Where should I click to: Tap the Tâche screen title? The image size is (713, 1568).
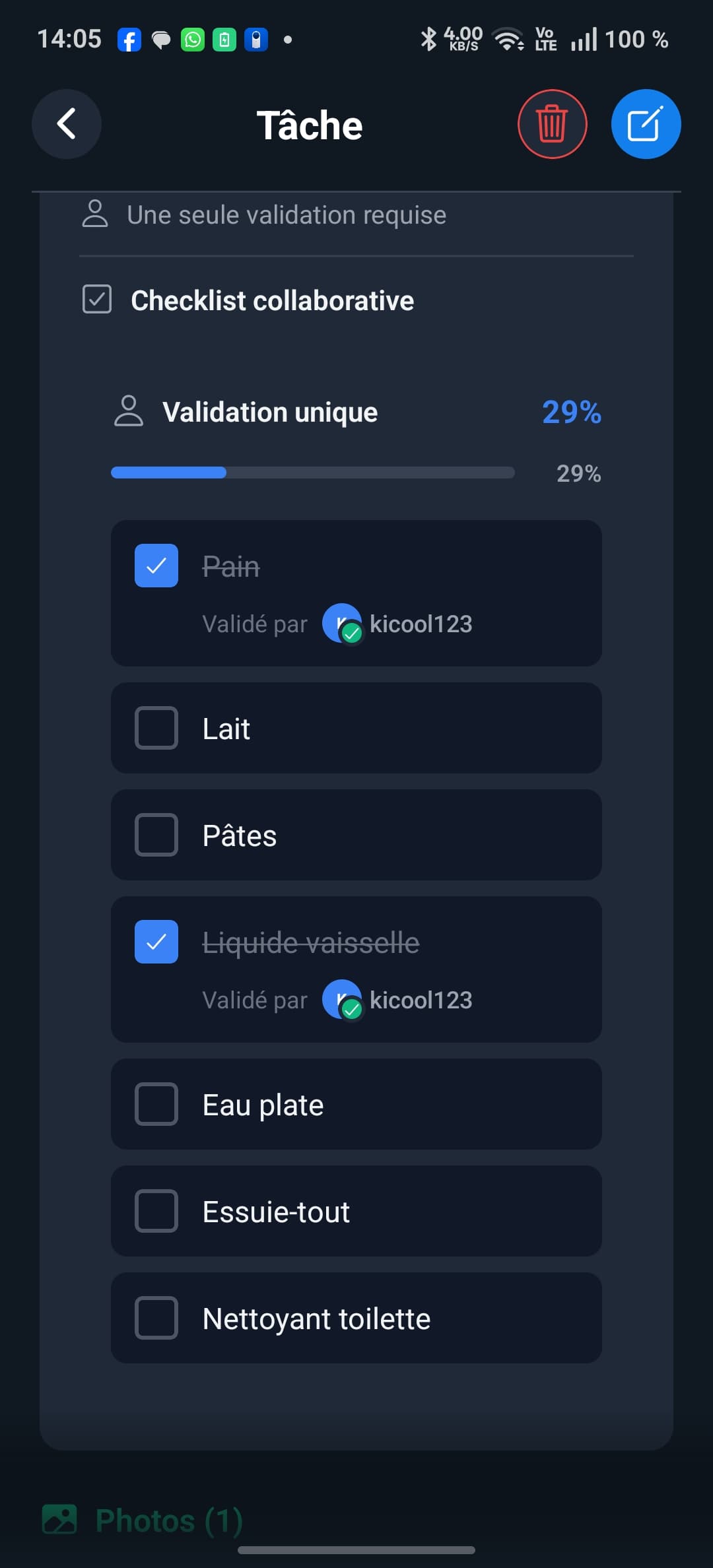(x=310, y=124)
